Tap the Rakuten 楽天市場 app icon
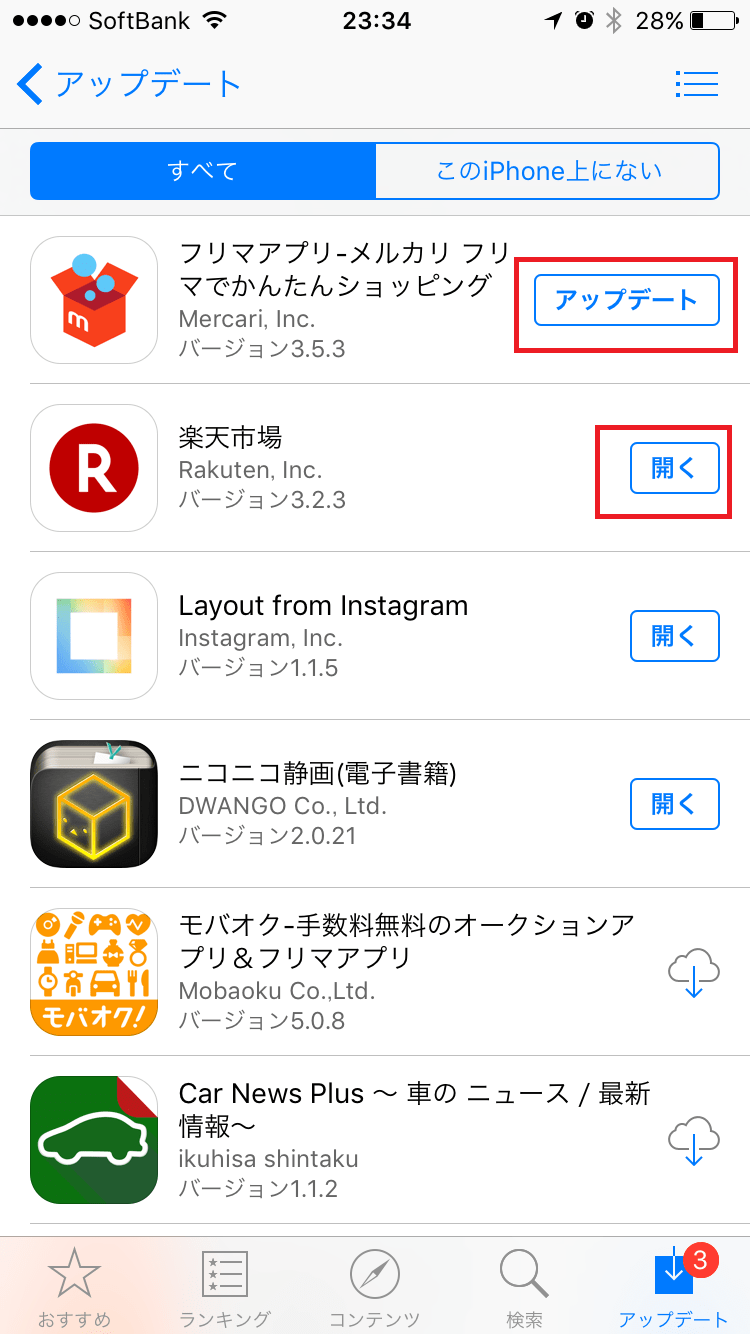The width and height of the screenshot is (750, 1334). click(94, 468)
